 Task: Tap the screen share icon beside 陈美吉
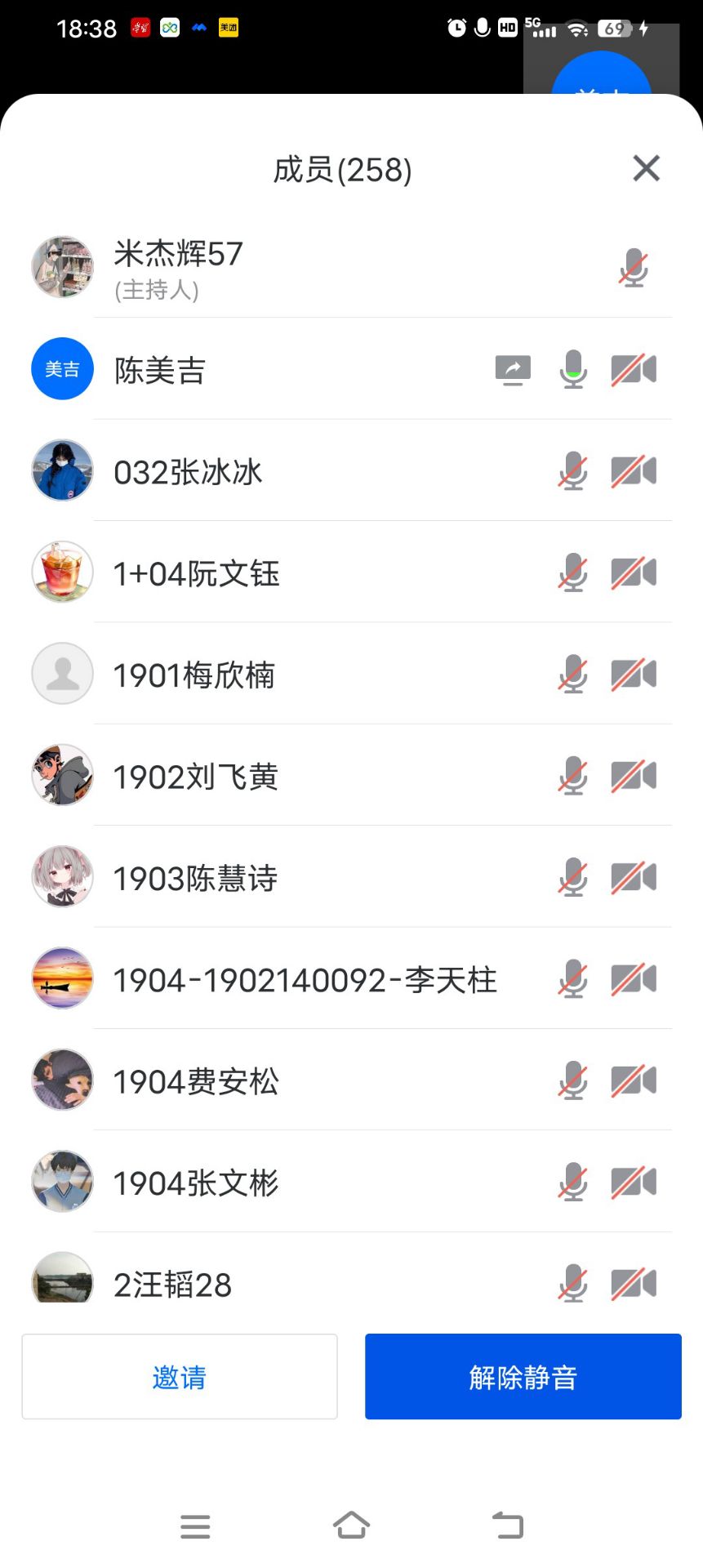click(x=513, y=370)
